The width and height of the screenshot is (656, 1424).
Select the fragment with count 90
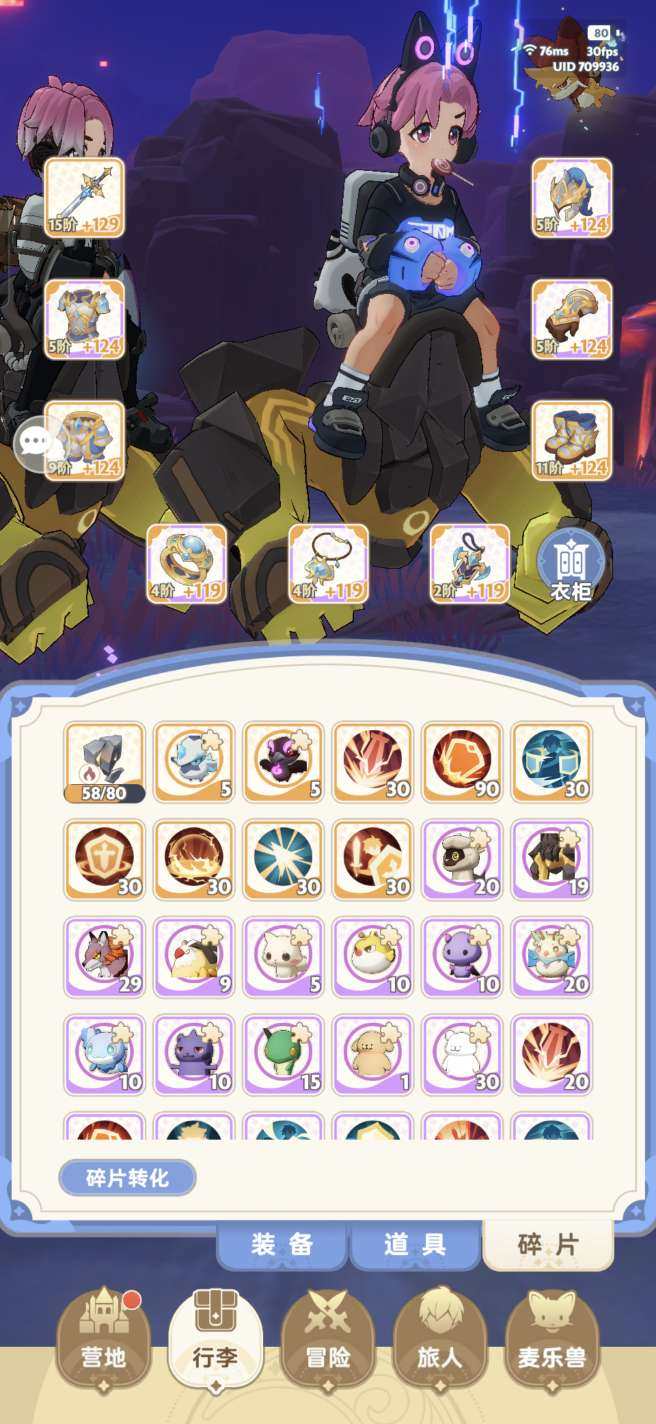coord(462,762)
